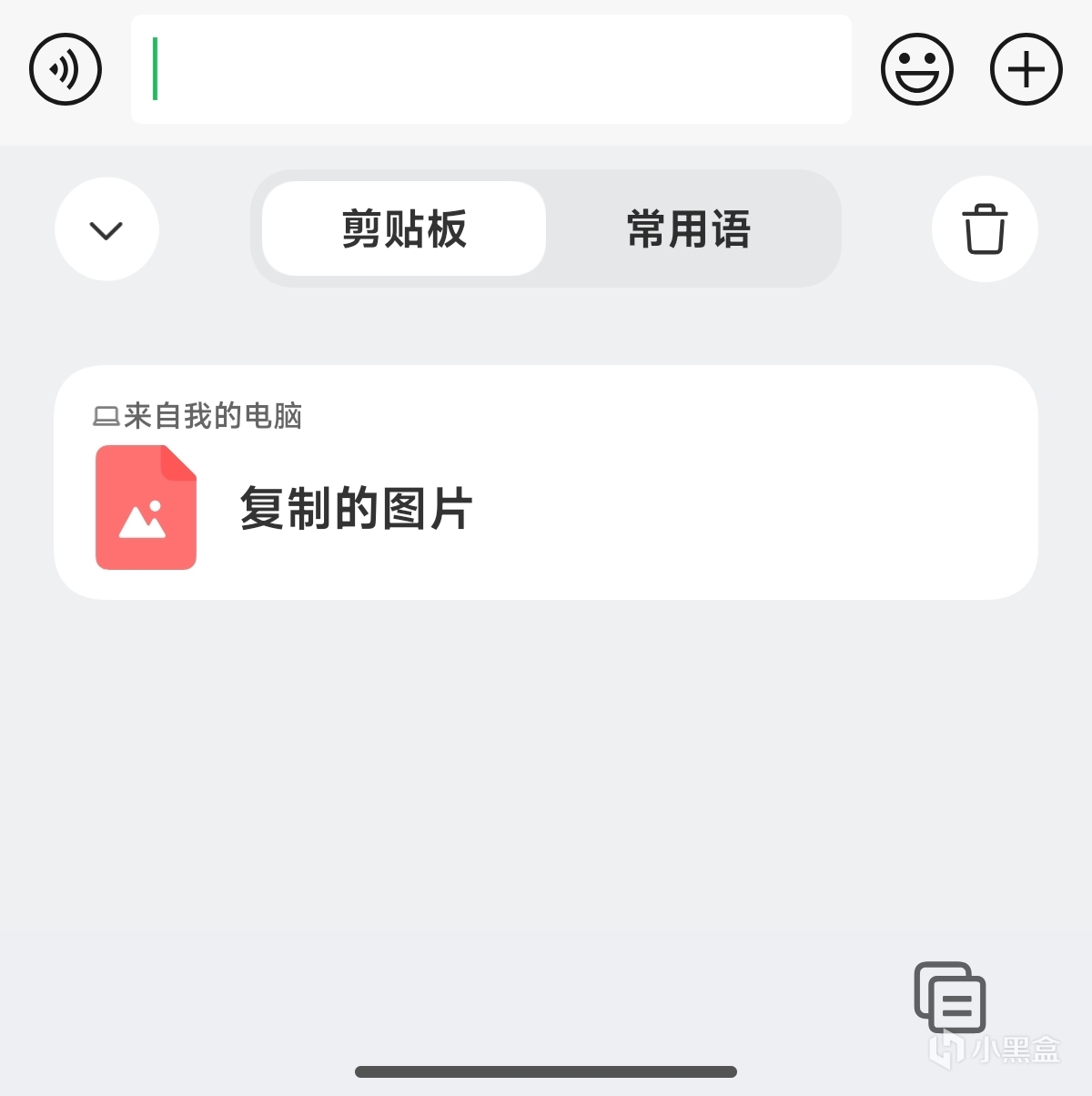
Task: Clear clipboard with the trash icon
Action: click(985, 229)
